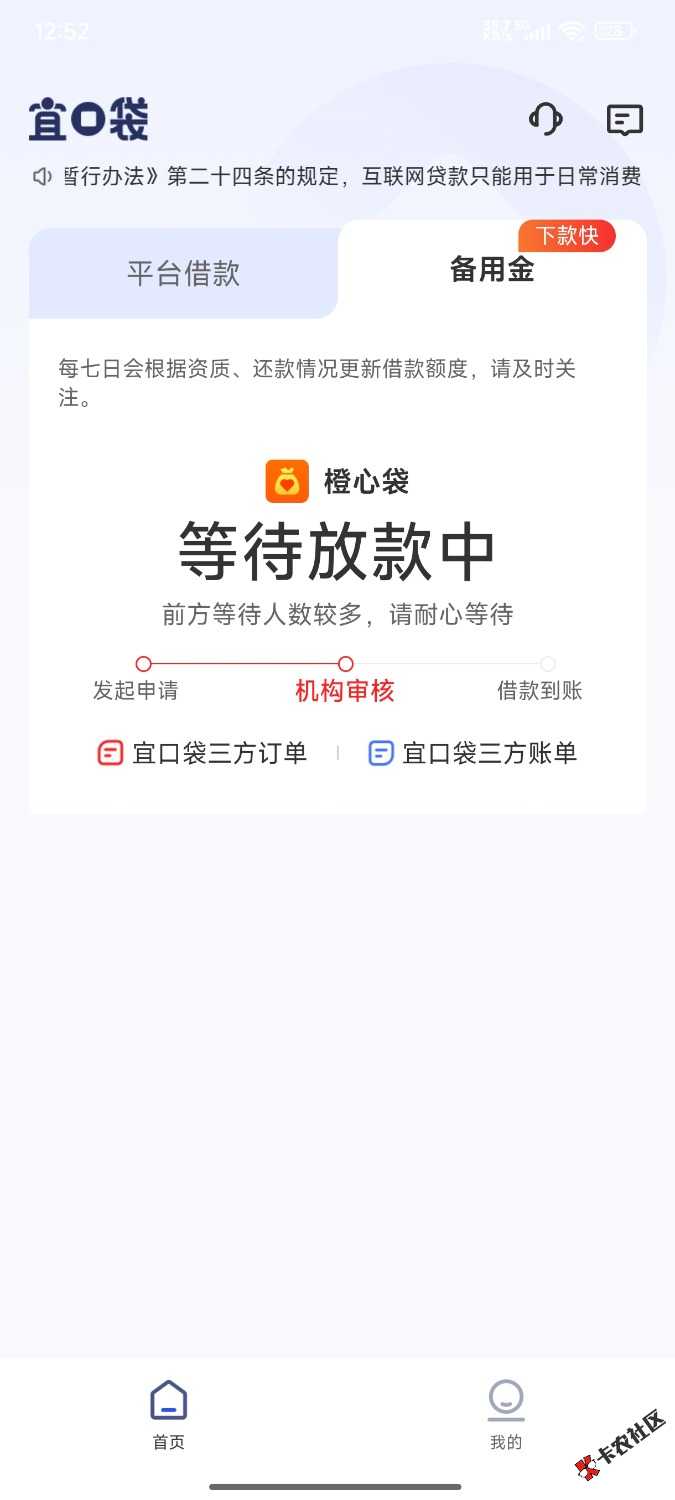Switch to the 平台借款 tab

183,274
